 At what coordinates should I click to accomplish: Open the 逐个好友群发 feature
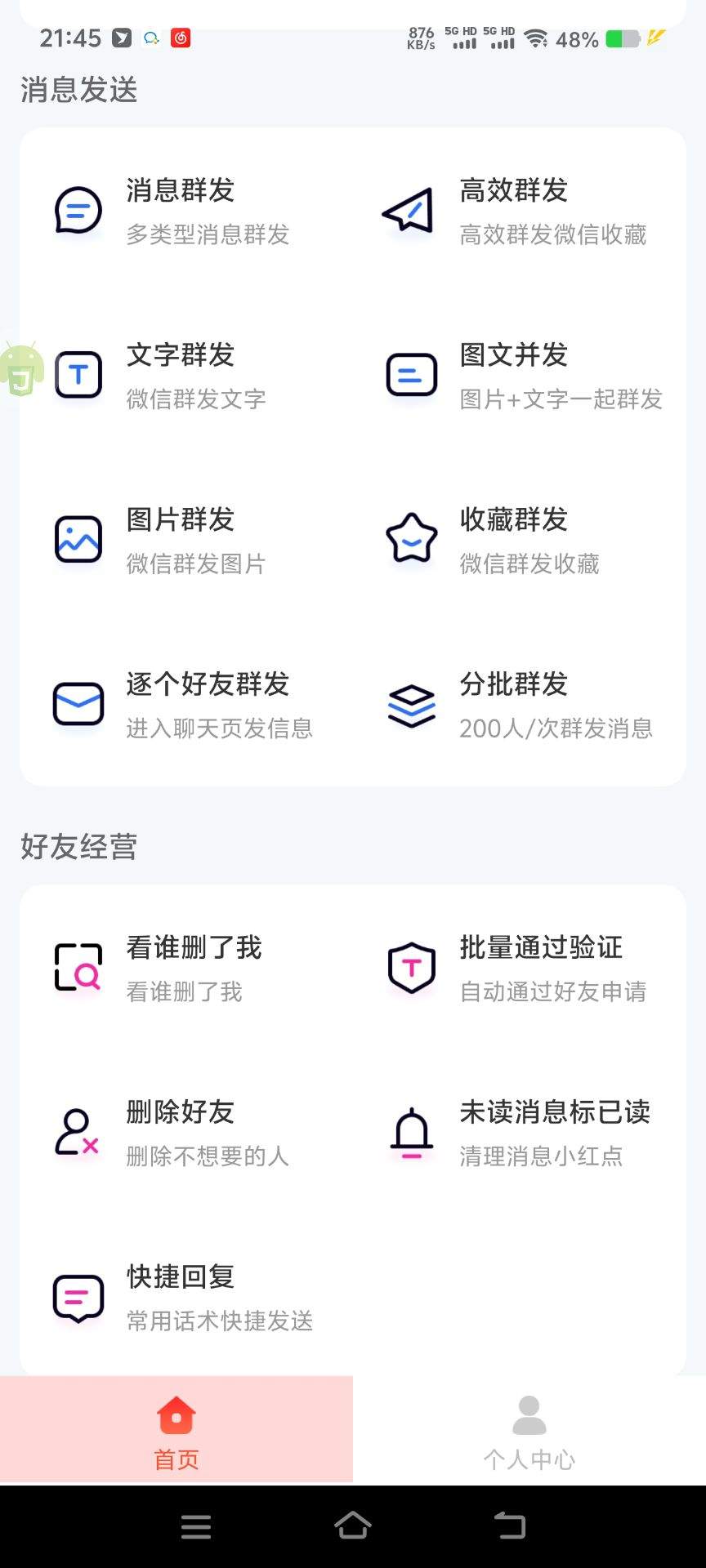tap(207, 686)
